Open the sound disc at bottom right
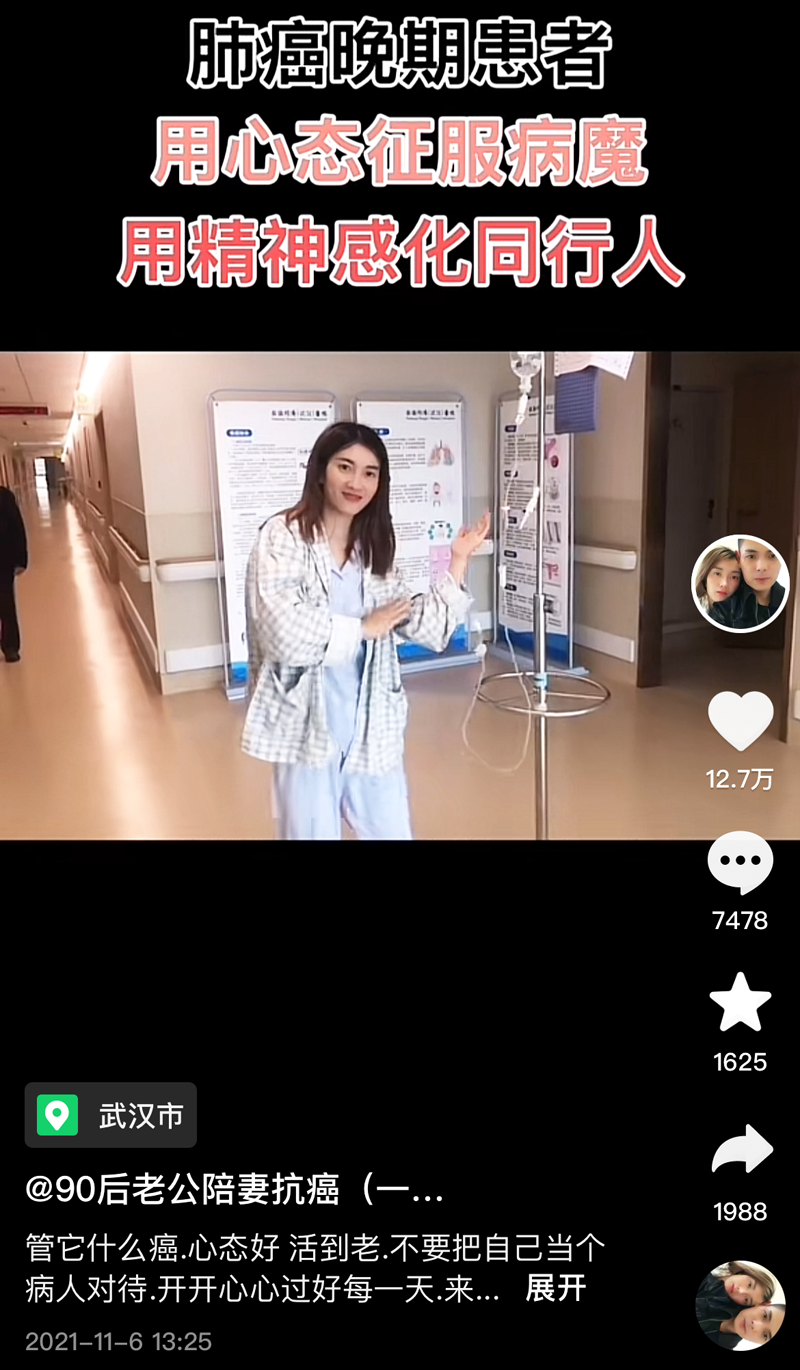Image resolution: width=800 pixels, height=1370 pixels. pyautogui.click(x=740, y=1306)
